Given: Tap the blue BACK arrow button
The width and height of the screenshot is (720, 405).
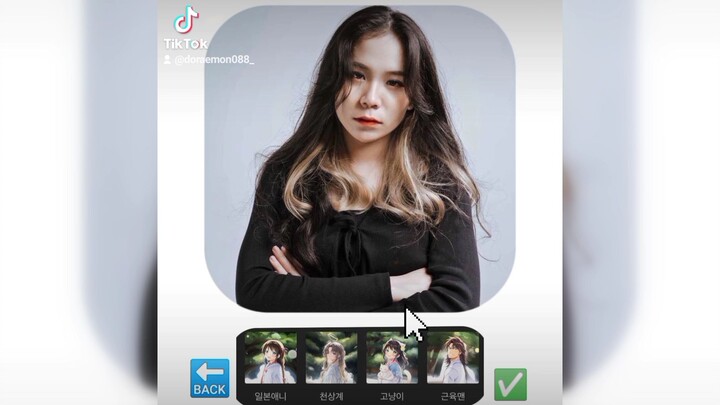Looking at the screenshot, I should pos(209,377).
